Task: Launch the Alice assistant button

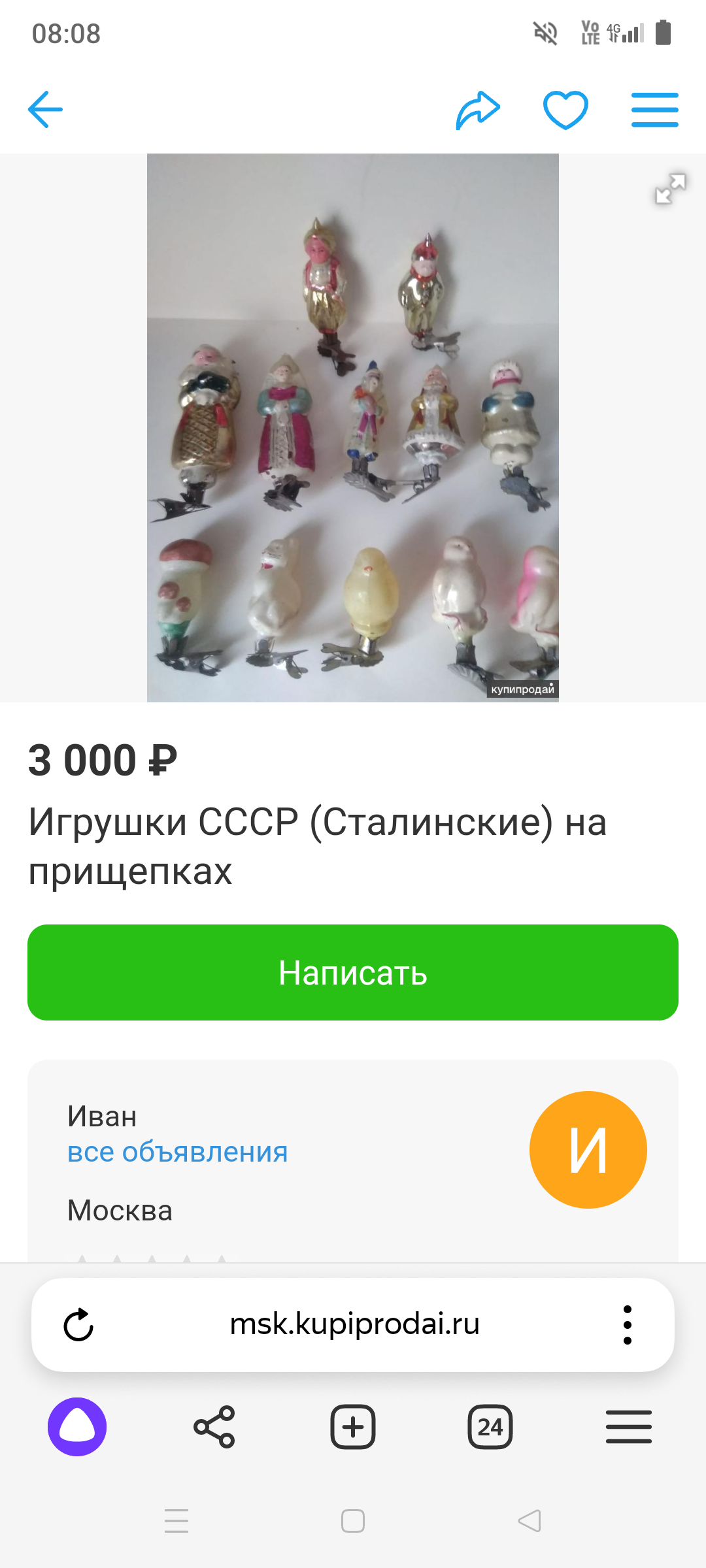Action: click(x=77, y=1427)
